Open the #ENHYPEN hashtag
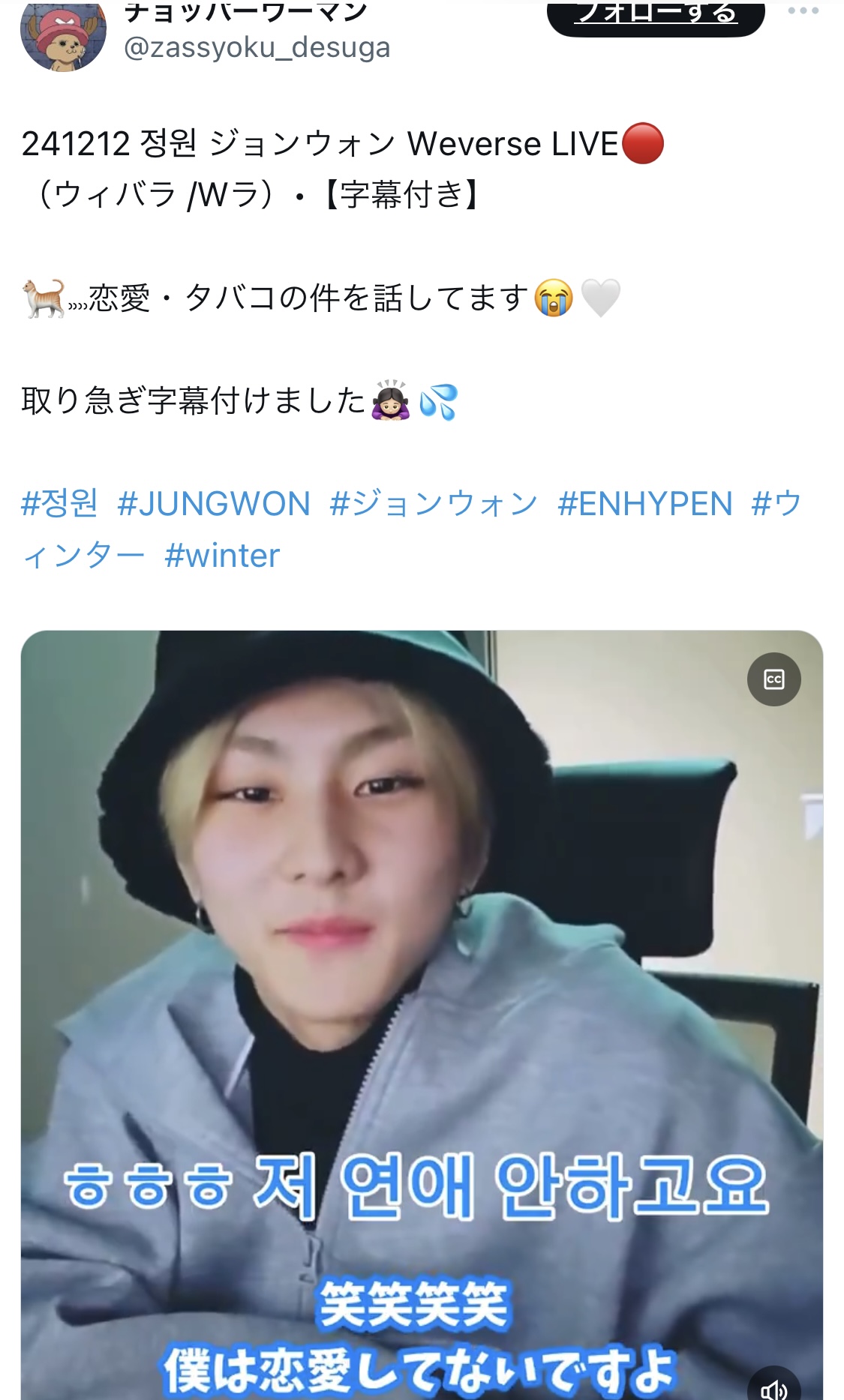Viewport: 844px width, 1400px height. coord(645,503)
